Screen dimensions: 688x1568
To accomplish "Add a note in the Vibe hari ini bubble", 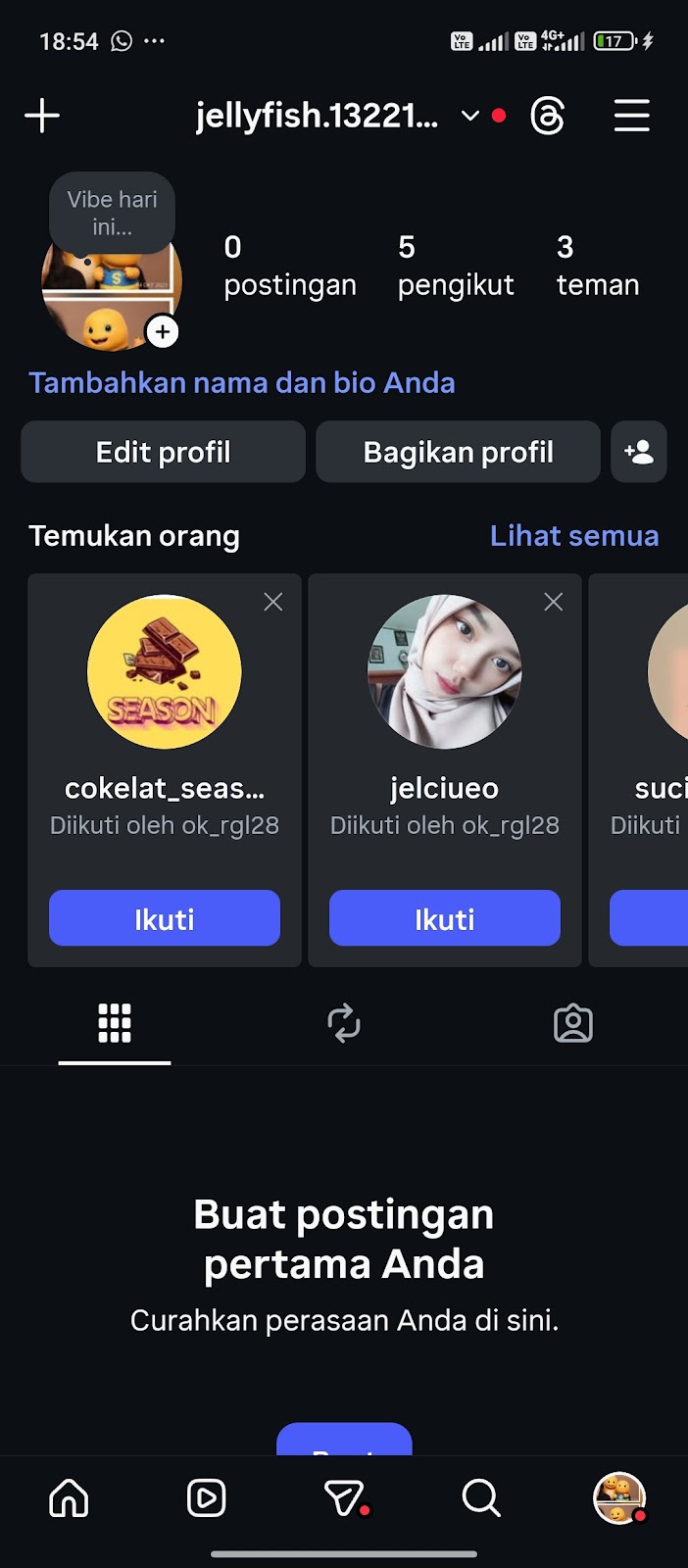I will click(112, 213).
